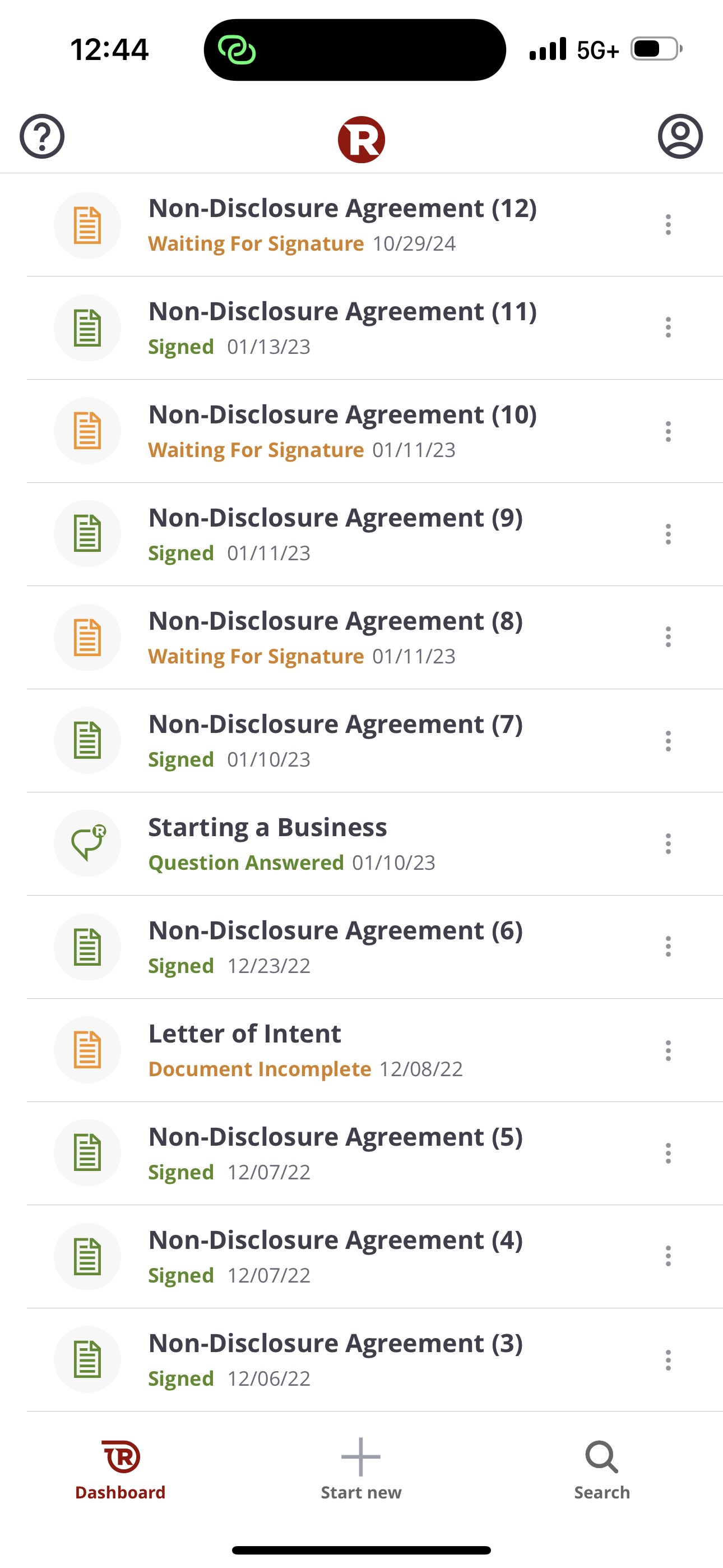Switch to the Search tab
Image resolution: width=723 pixels, height=1568 pixels.
pos(602,1469)
